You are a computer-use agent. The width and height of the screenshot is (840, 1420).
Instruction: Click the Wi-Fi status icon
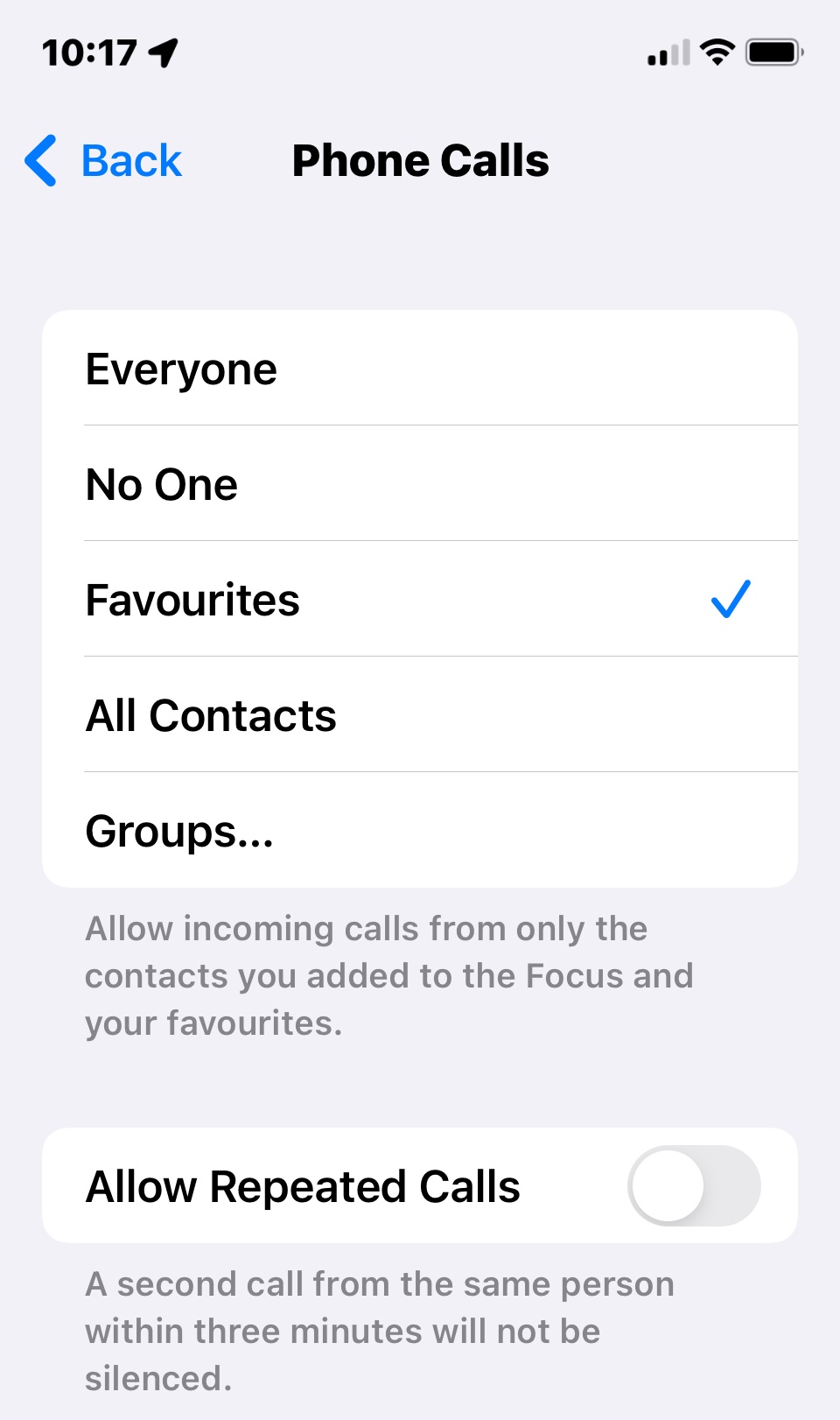coord(716,53)
